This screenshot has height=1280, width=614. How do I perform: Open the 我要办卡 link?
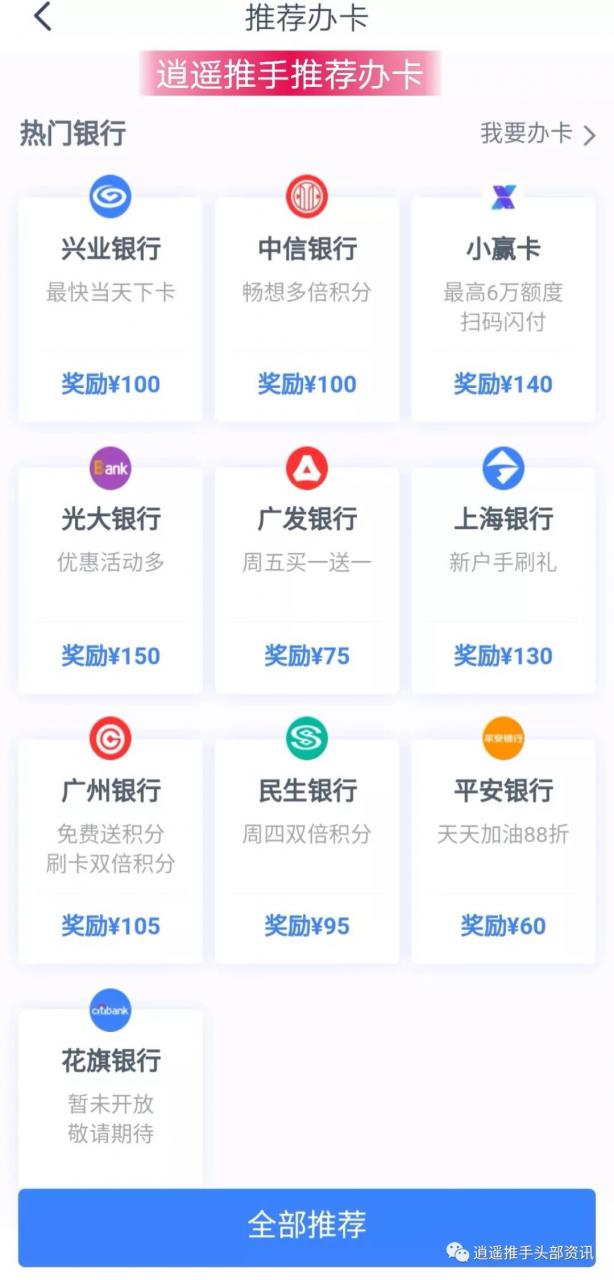click(537, 134)
